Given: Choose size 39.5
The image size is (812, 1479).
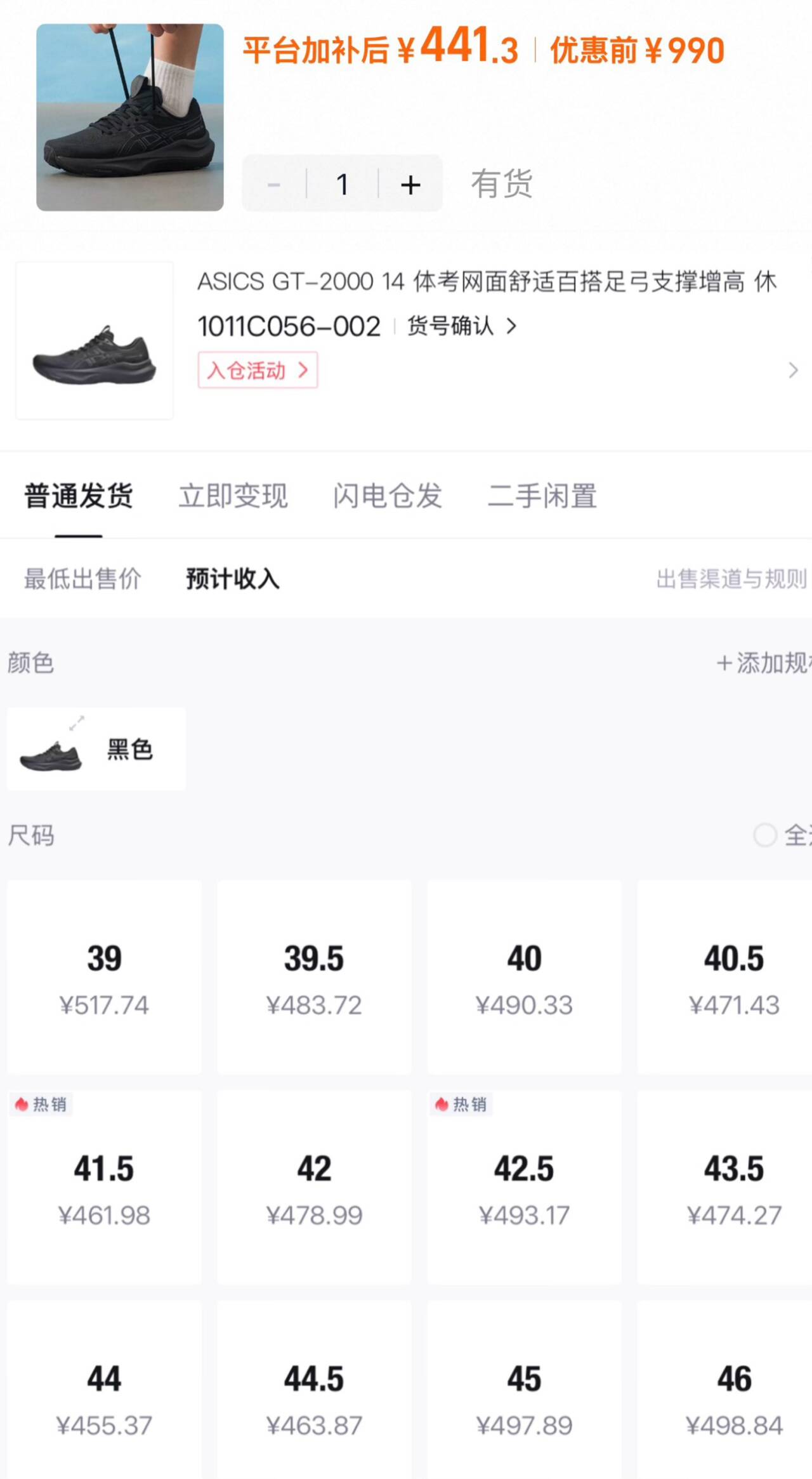Looking at the screenshot, I should click(314, 977).
